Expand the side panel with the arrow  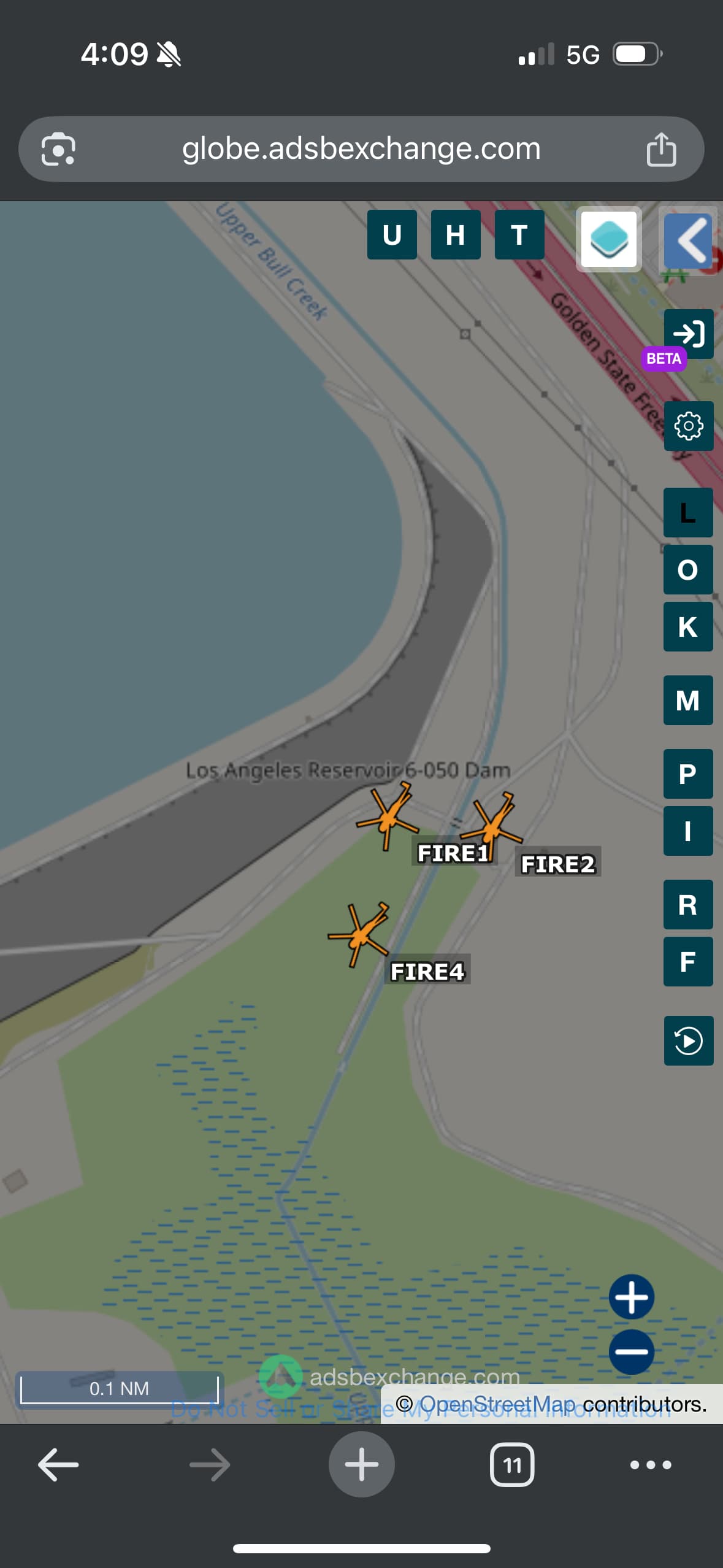coord(689,239)
